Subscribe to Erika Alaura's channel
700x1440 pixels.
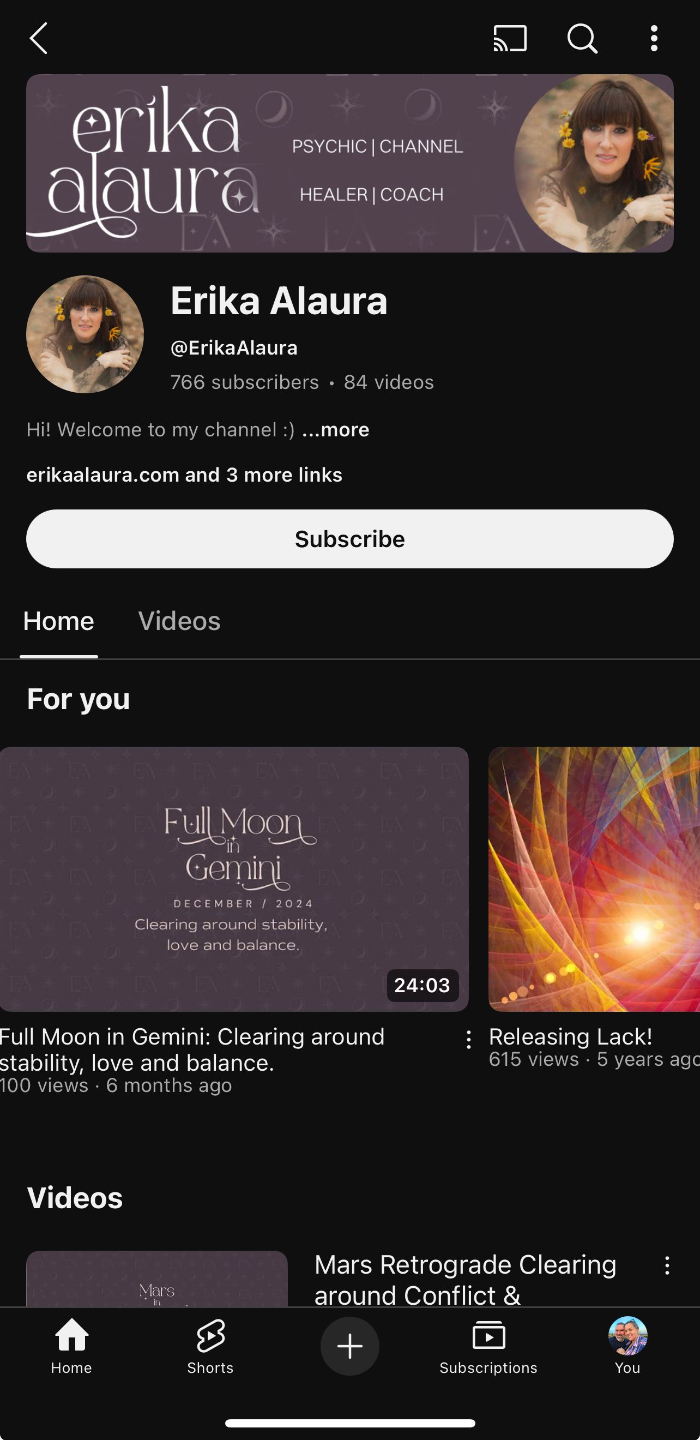click(x=350, y=539)
